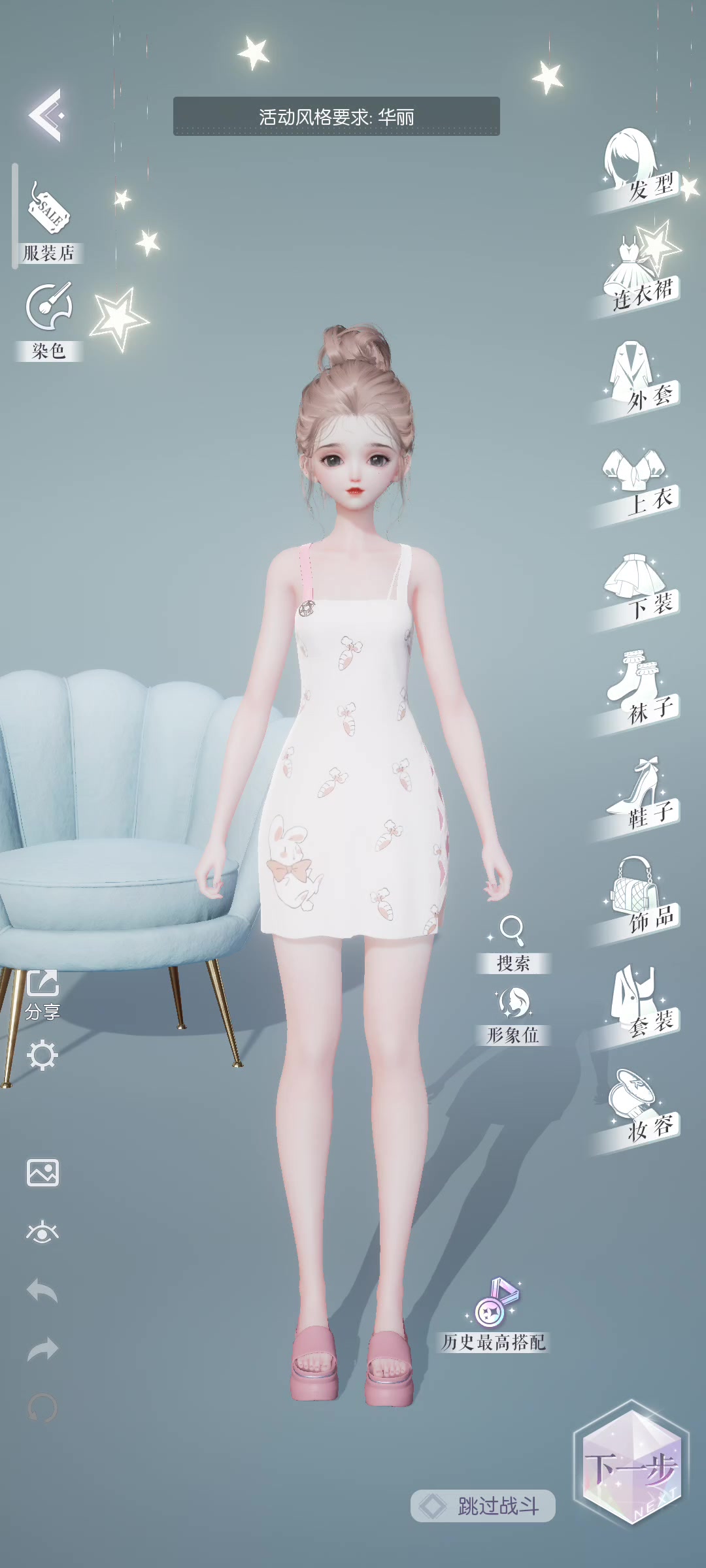This screenshot has width=706, height=1568.
Task: Go back using the arrow icon
Action: 46,116
